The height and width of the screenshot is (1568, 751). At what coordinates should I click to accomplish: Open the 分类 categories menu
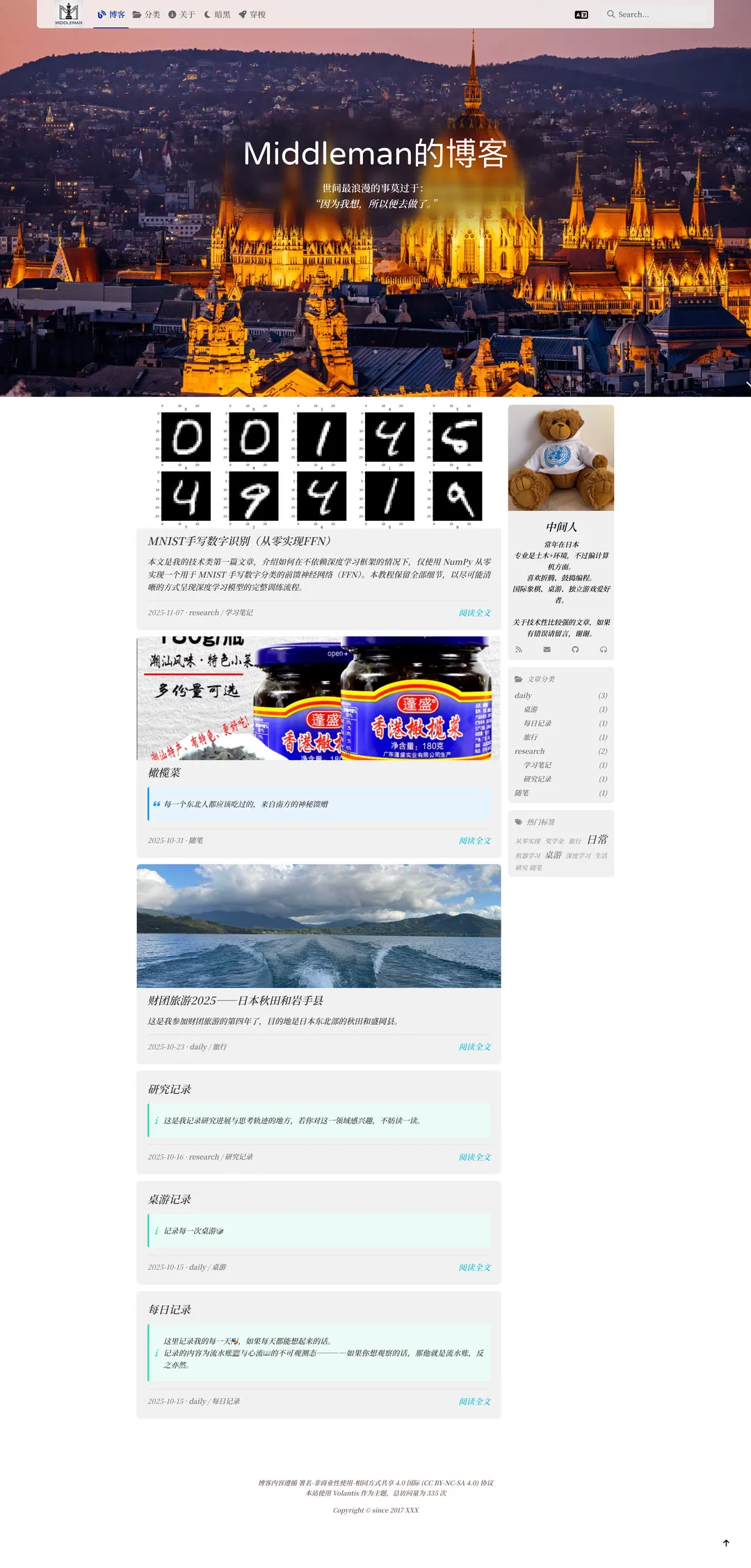[147, 15]
